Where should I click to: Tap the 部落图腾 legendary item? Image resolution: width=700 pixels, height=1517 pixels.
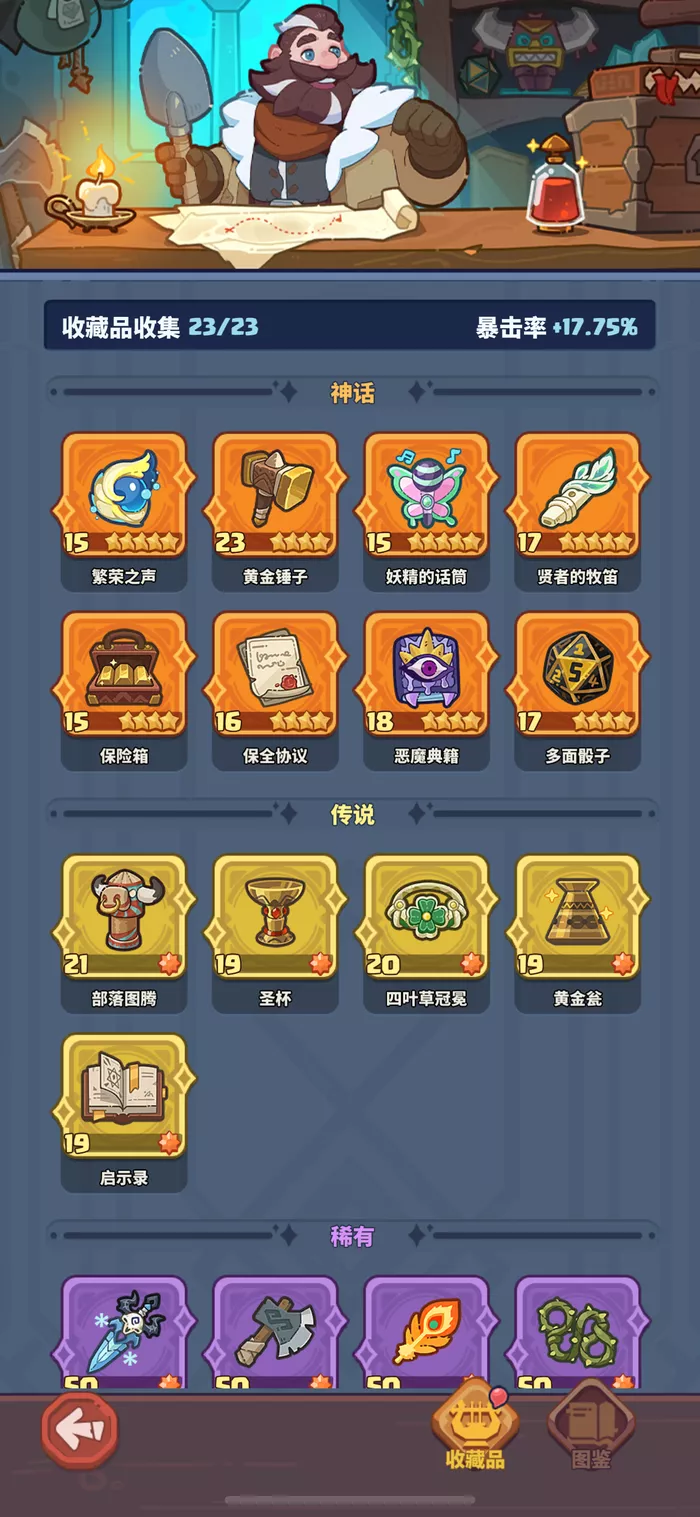[124, 917]
